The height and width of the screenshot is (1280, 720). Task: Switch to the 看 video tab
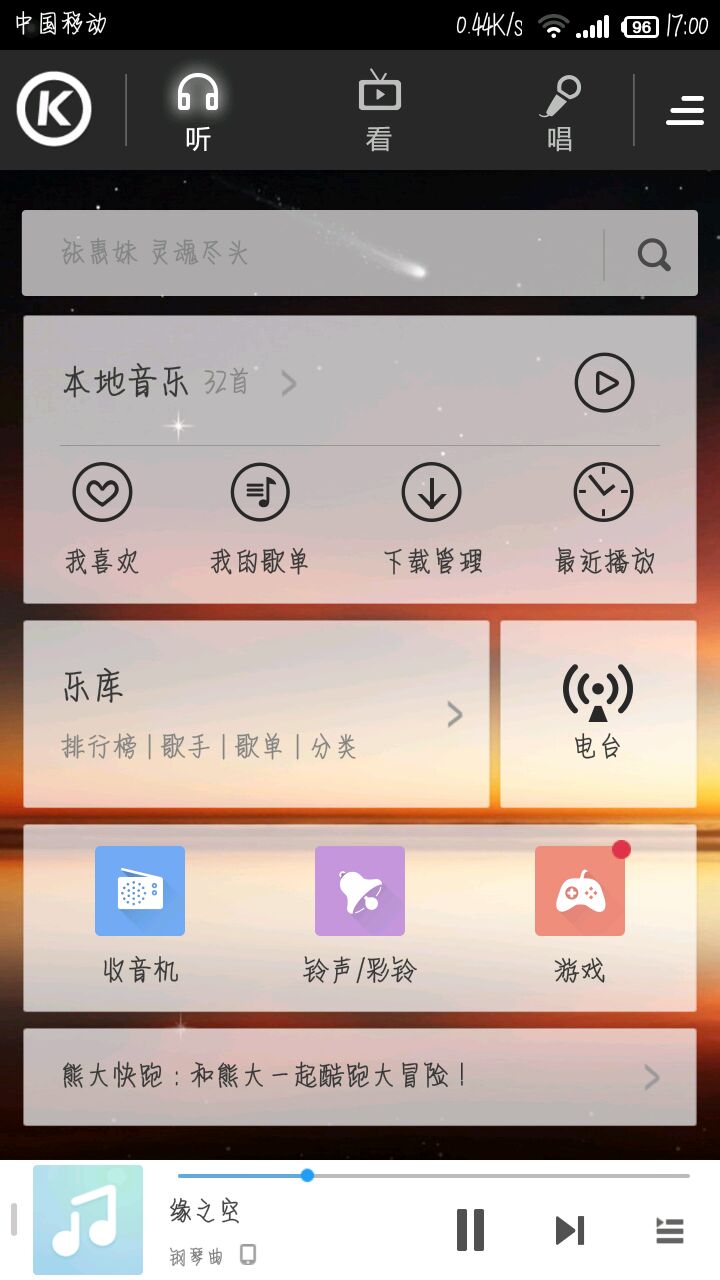pos(379,110)
